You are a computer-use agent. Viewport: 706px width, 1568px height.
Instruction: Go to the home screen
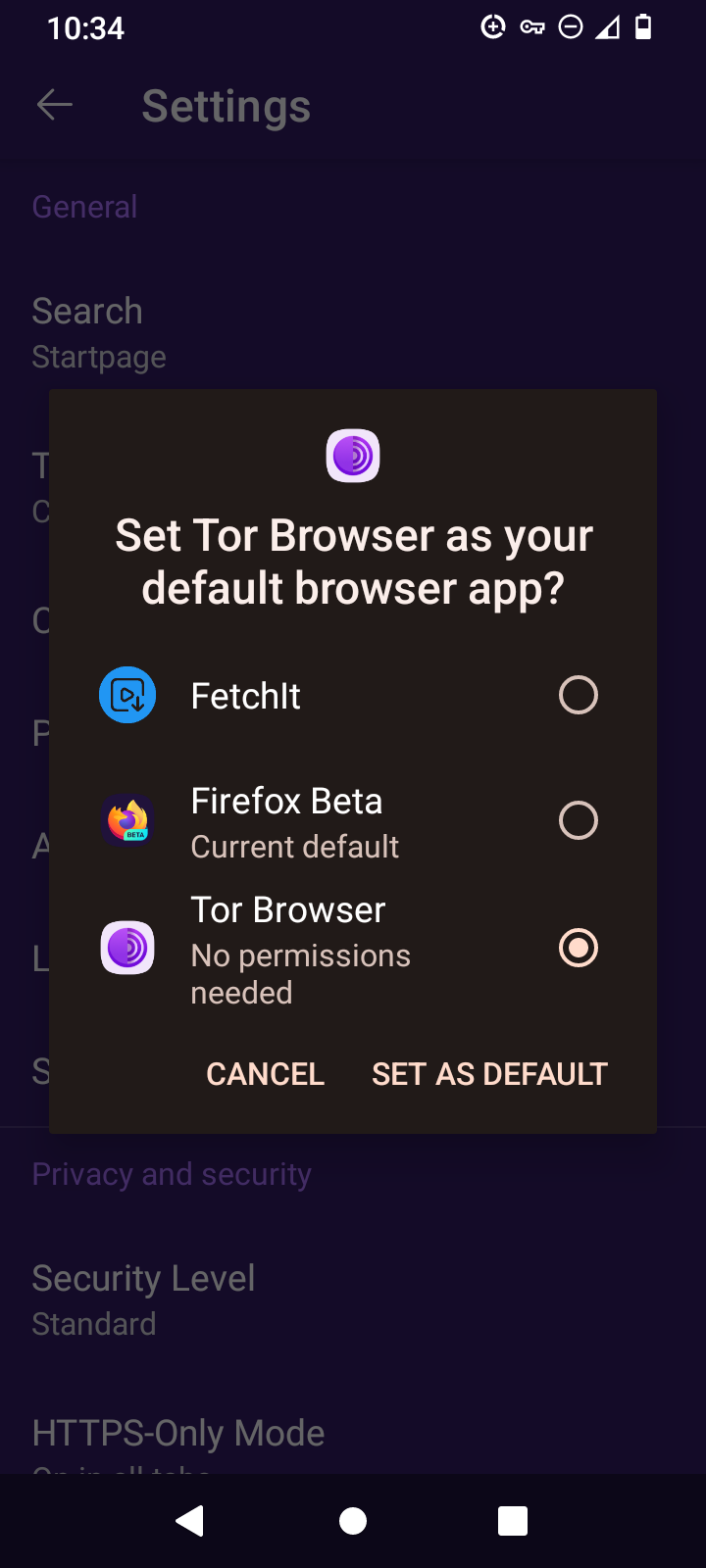[x=353, y=1521]
